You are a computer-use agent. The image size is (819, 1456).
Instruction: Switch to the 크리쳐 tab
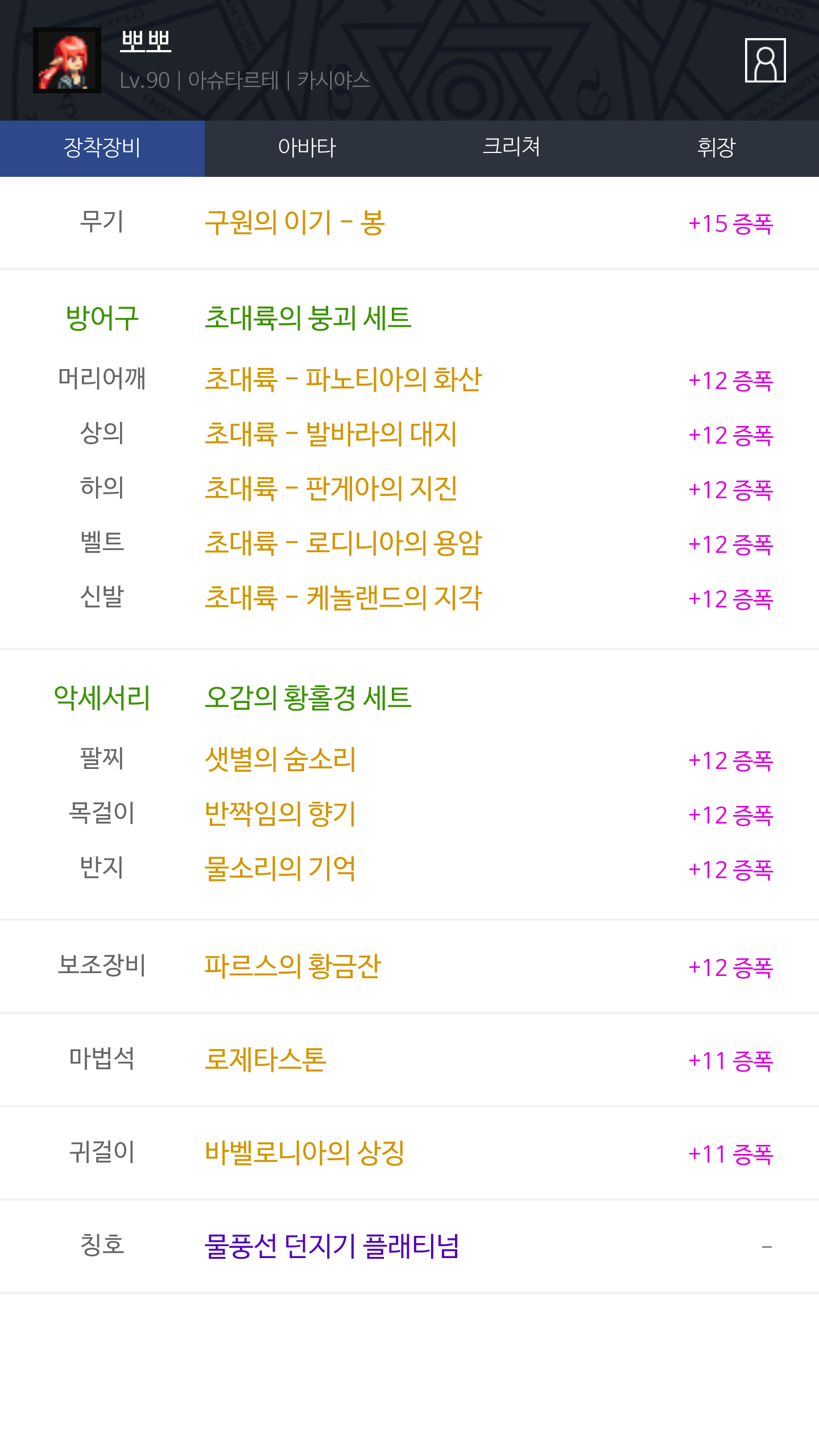tap(511, 148)
